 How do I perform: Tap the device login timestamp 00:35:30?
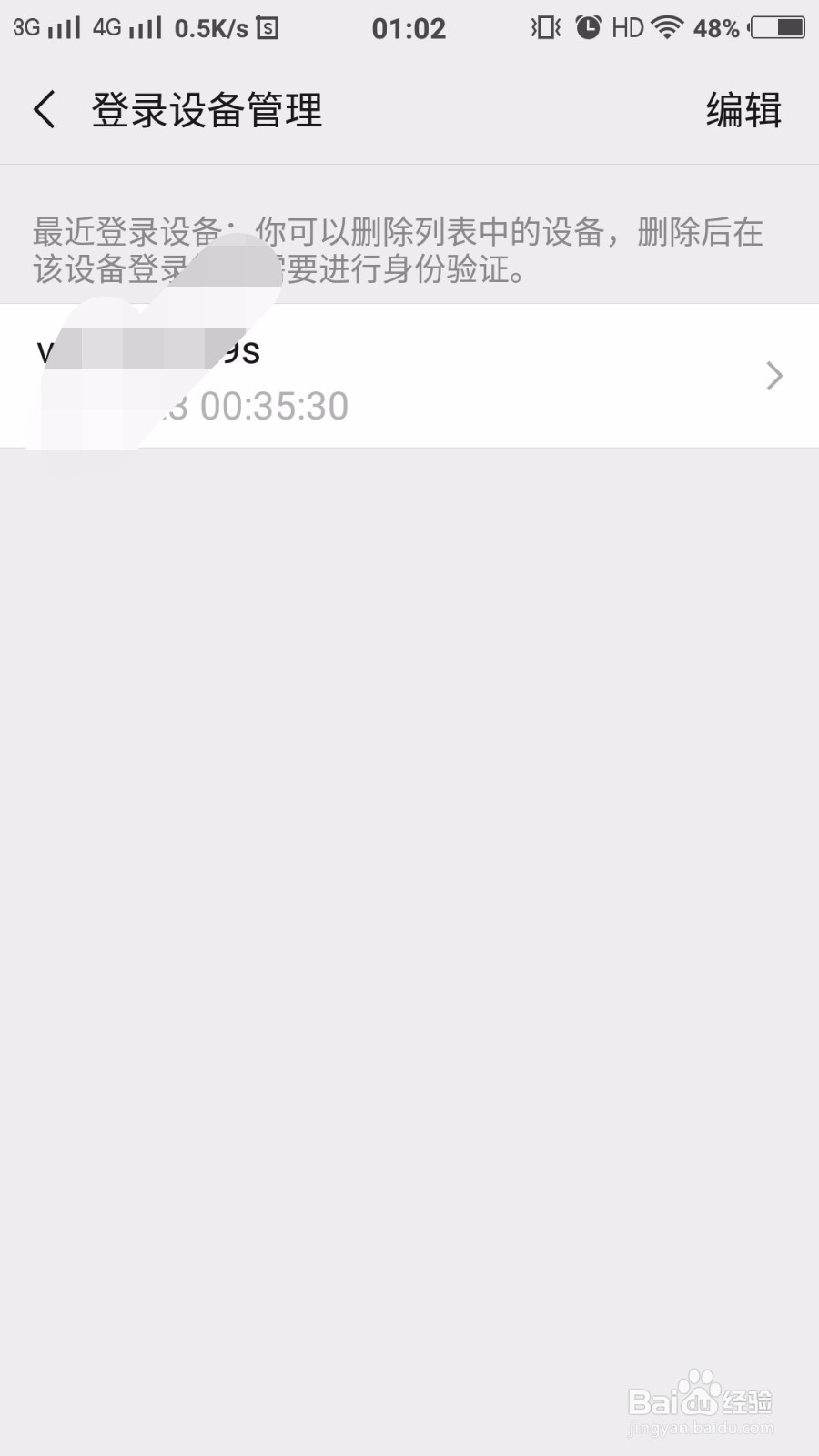pos(258,406)
